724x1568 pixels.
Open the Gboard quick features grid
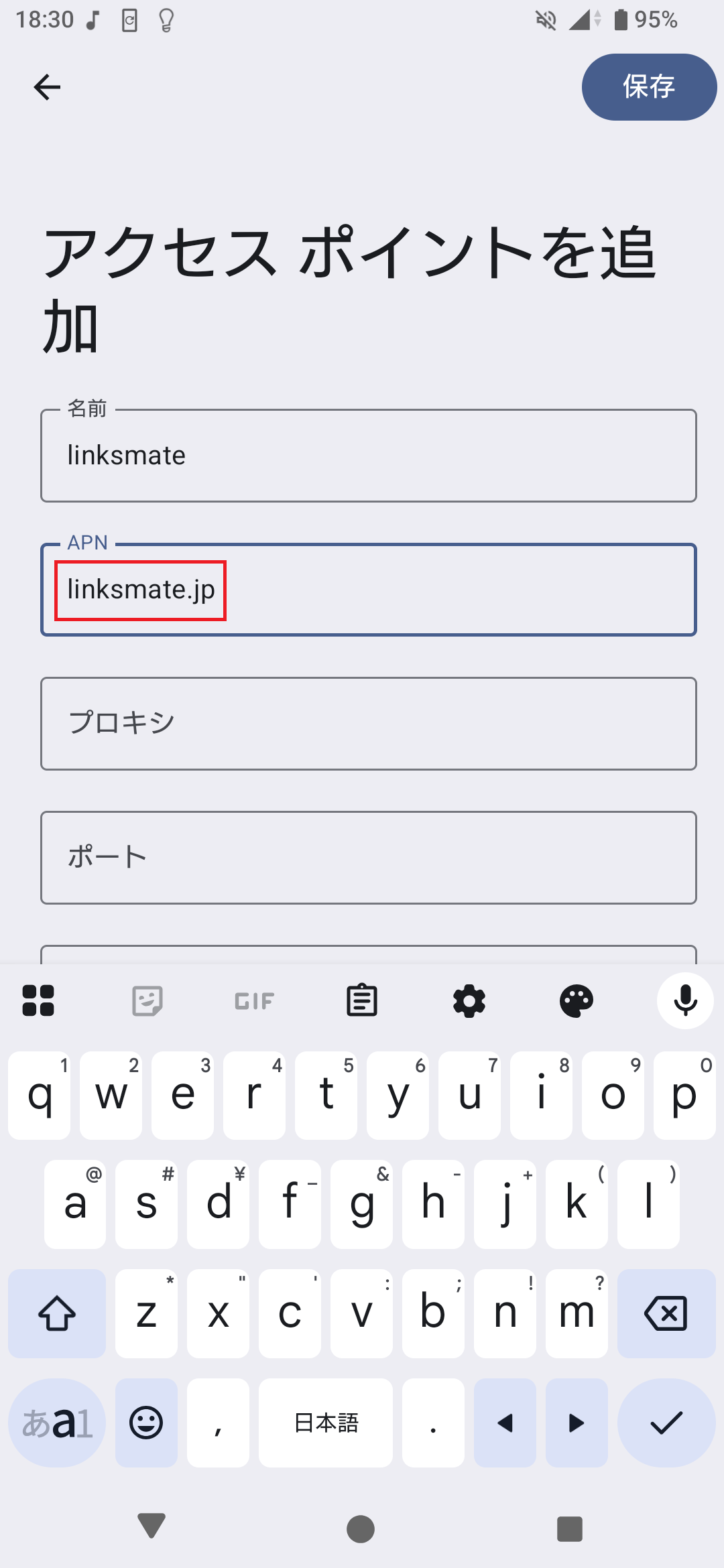(38, 1001)
